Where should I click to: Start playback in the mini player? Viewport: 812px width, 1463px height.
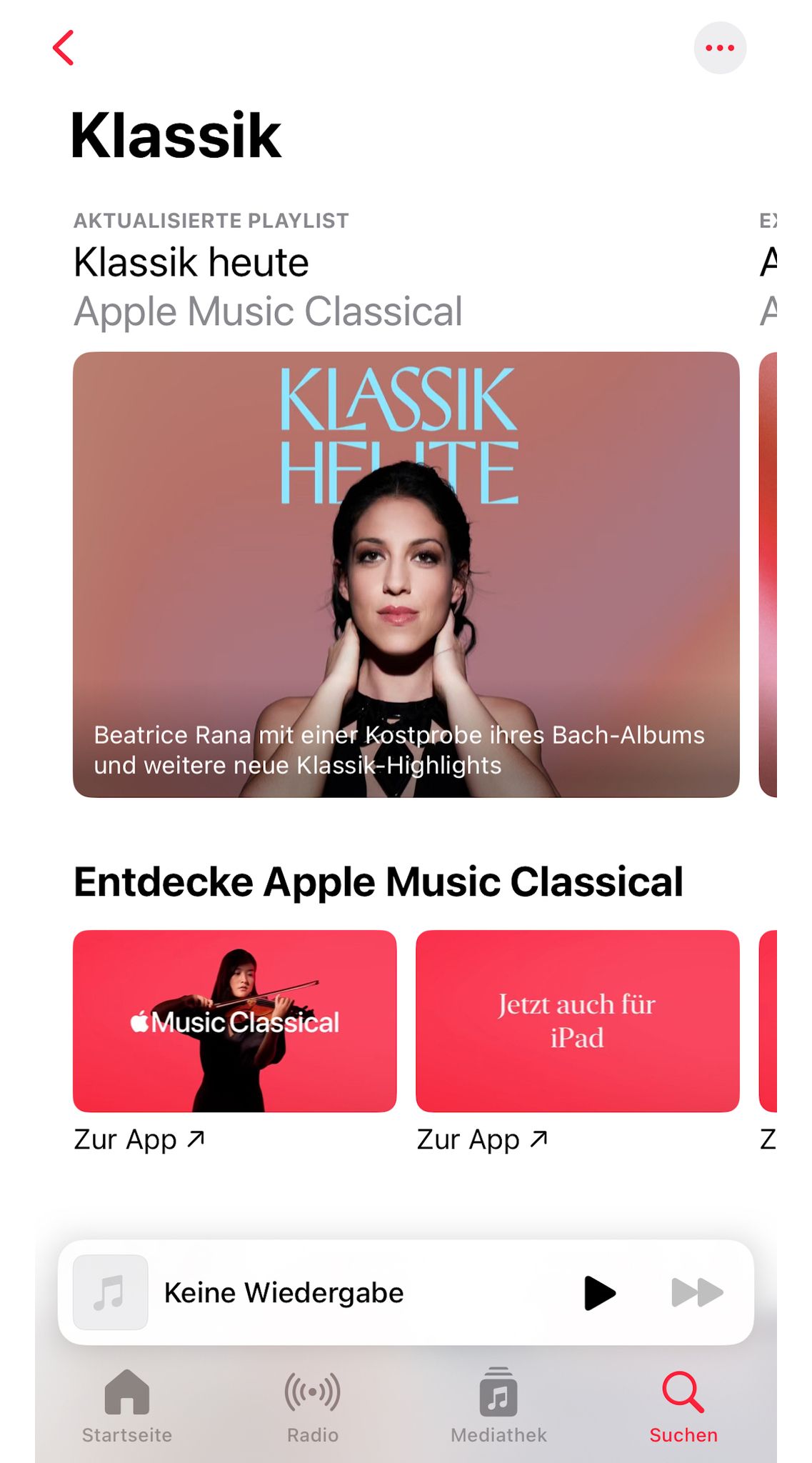pyautogui.click(x=599, y=1292)
